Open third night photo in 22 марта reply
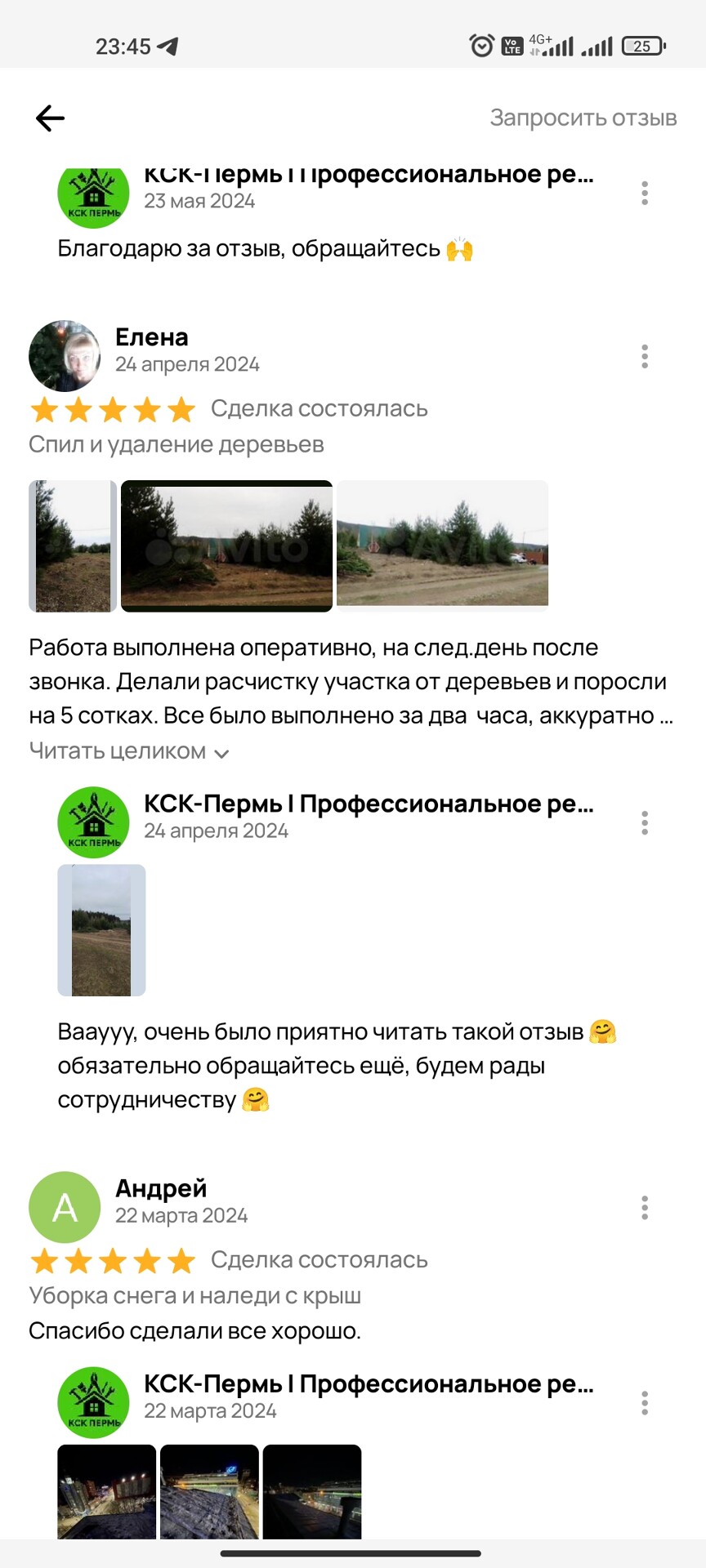Image resolution: width=706 pixels, height=1568 pixels. [312, 1491]
